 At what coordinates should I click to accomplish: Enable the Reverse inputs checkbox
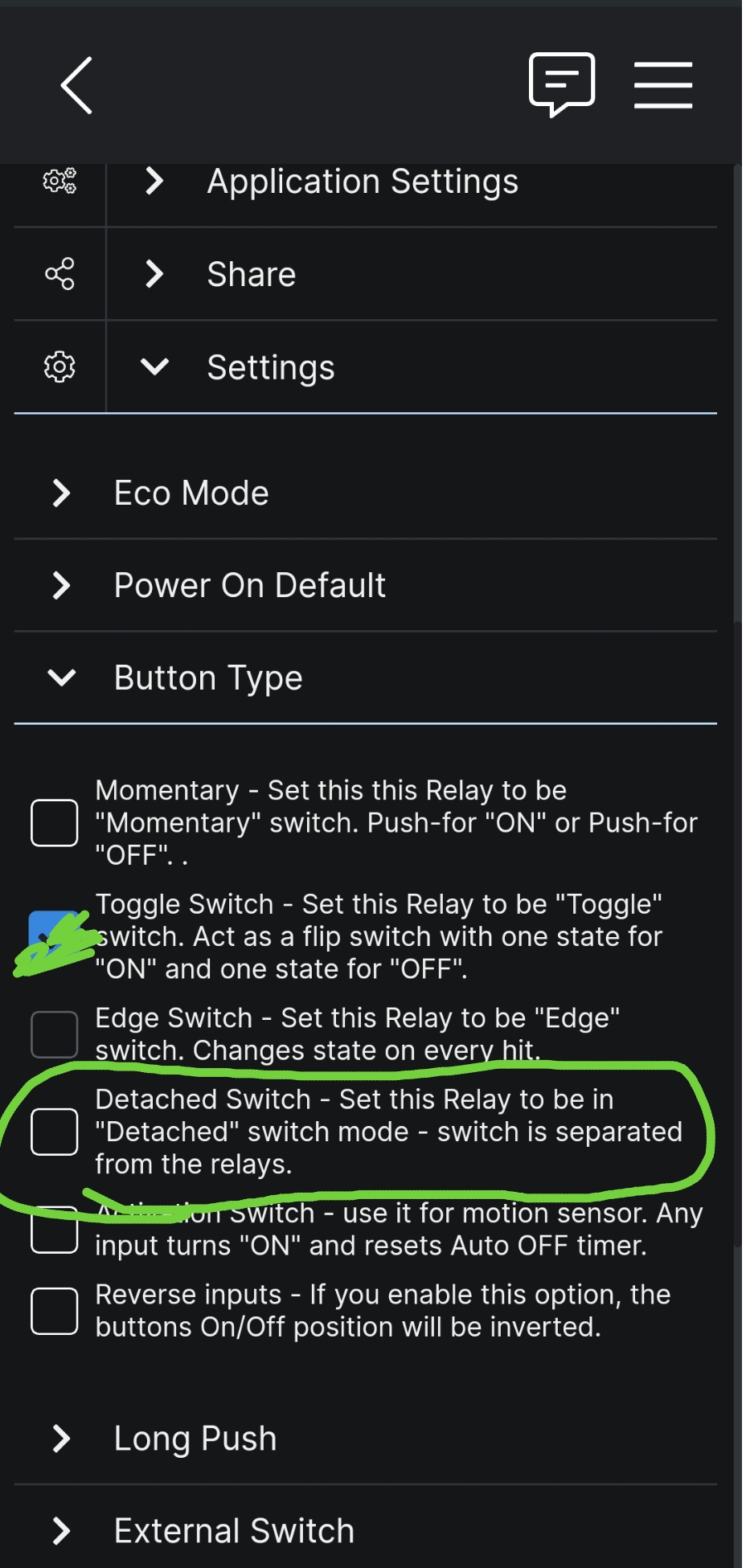55,1311
